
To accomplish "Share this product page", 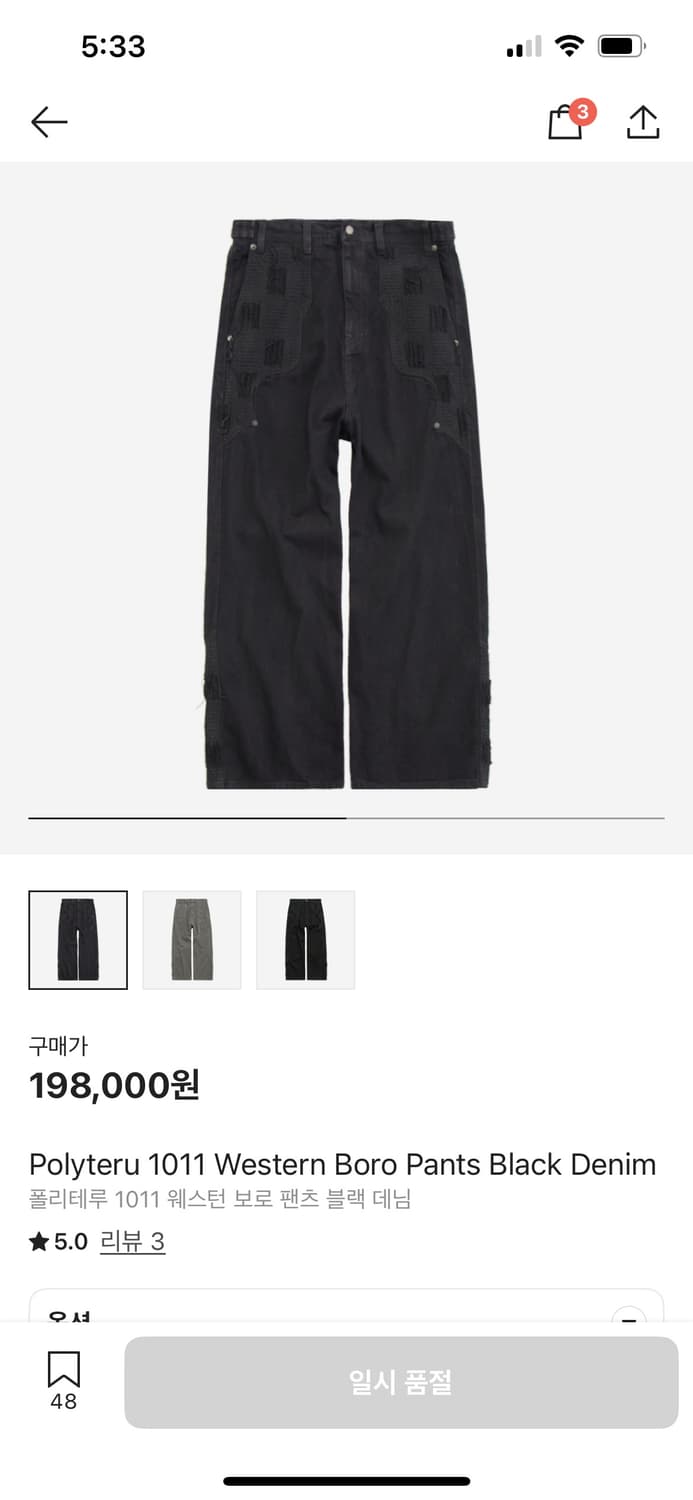I will 643,122.
